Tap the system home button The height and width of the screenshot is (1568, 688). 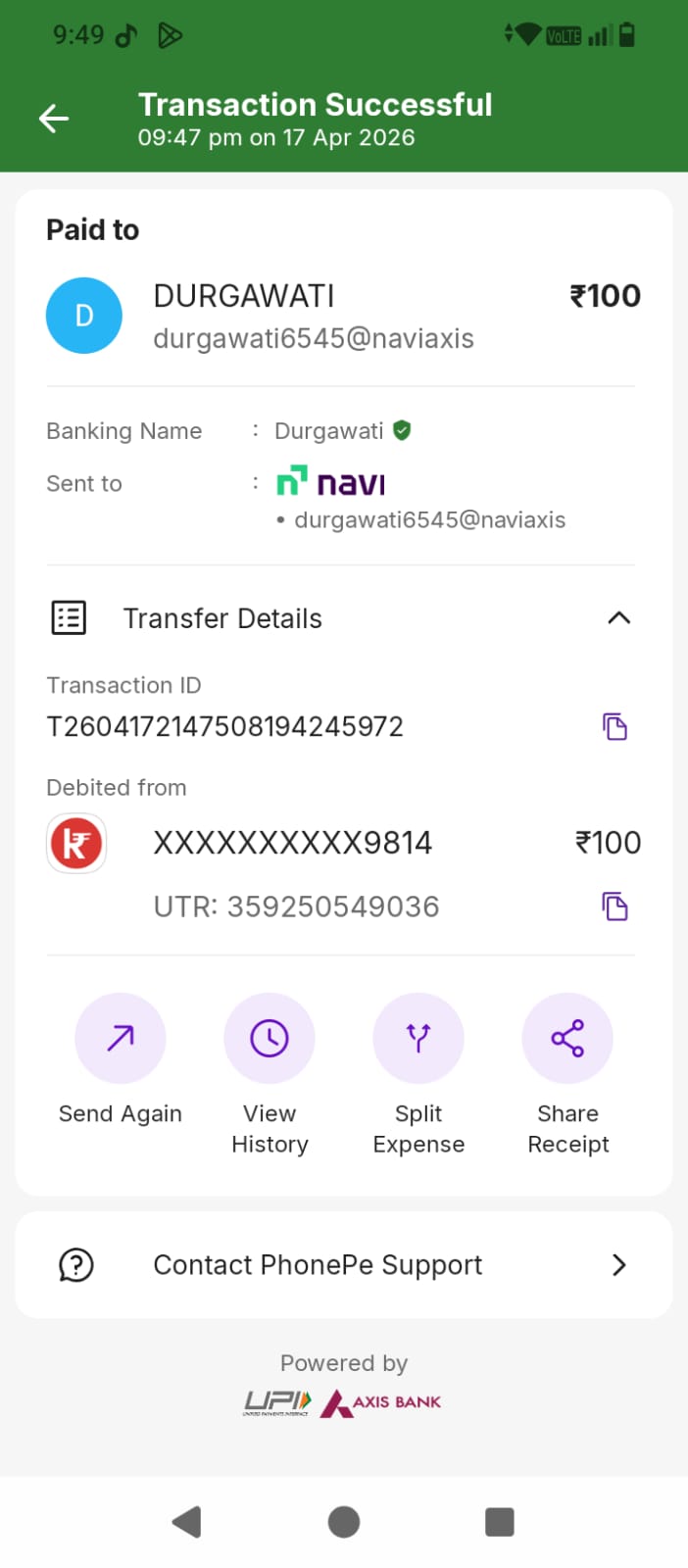[x=344, y=1522]
